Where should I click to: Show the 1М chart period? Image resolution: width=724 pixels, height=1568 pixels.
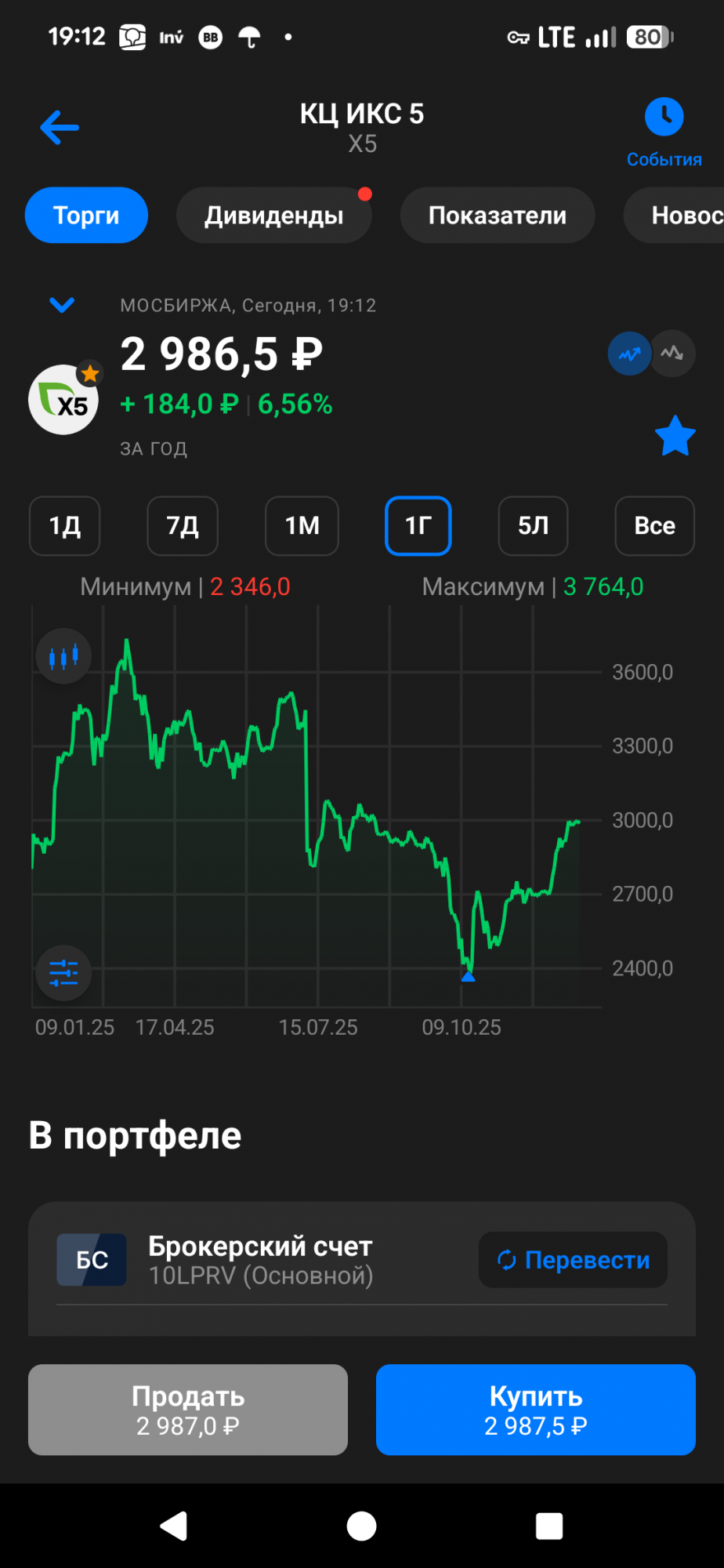click(x=302, y=525)
